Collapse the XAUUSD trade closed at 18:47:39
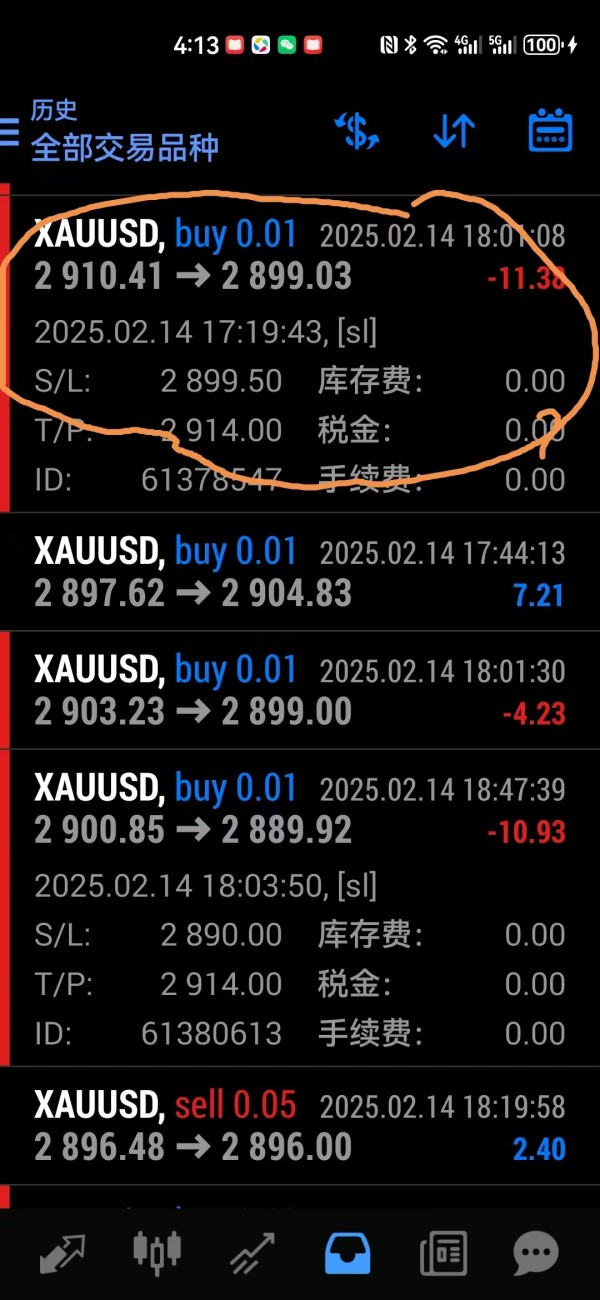Viewport: 600px width, 1300px height. (x=300, y=810)
